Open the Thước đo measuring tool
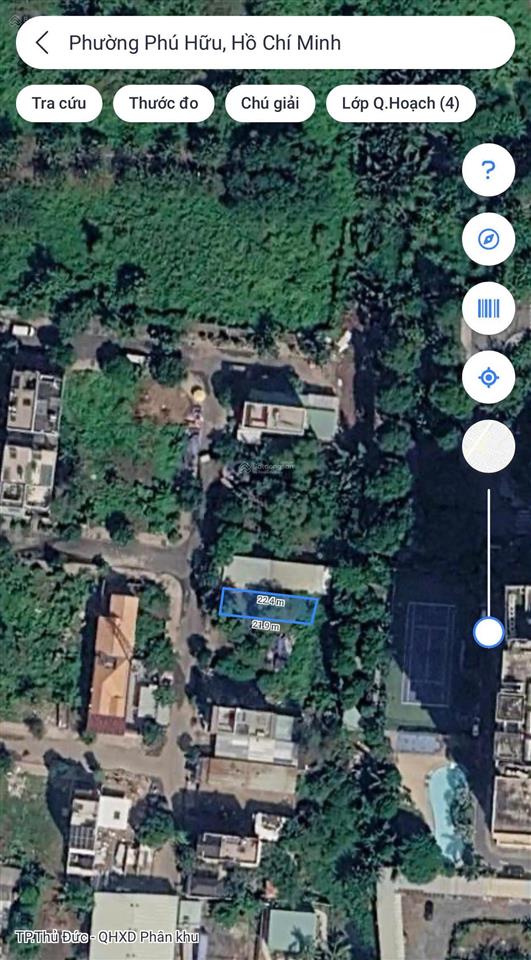Screen dimensions: 531x960 click(164, 103)
